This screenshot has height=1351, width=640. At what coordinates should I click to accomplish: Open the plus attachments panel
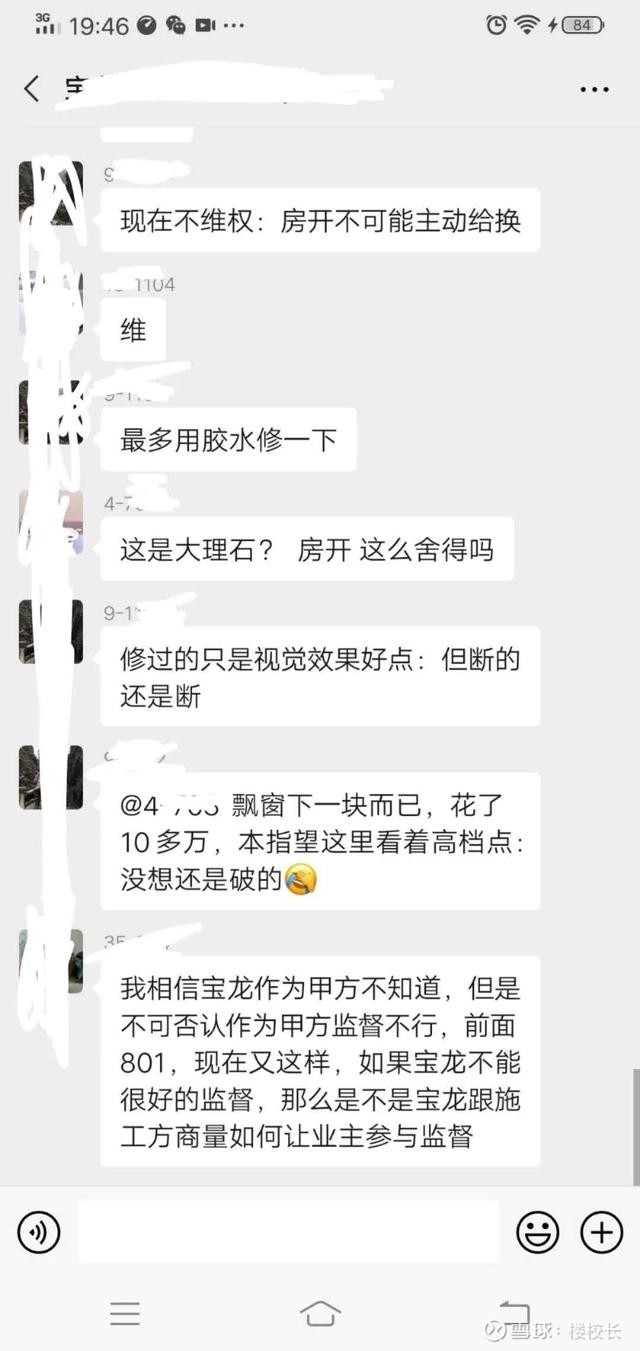601,1232
